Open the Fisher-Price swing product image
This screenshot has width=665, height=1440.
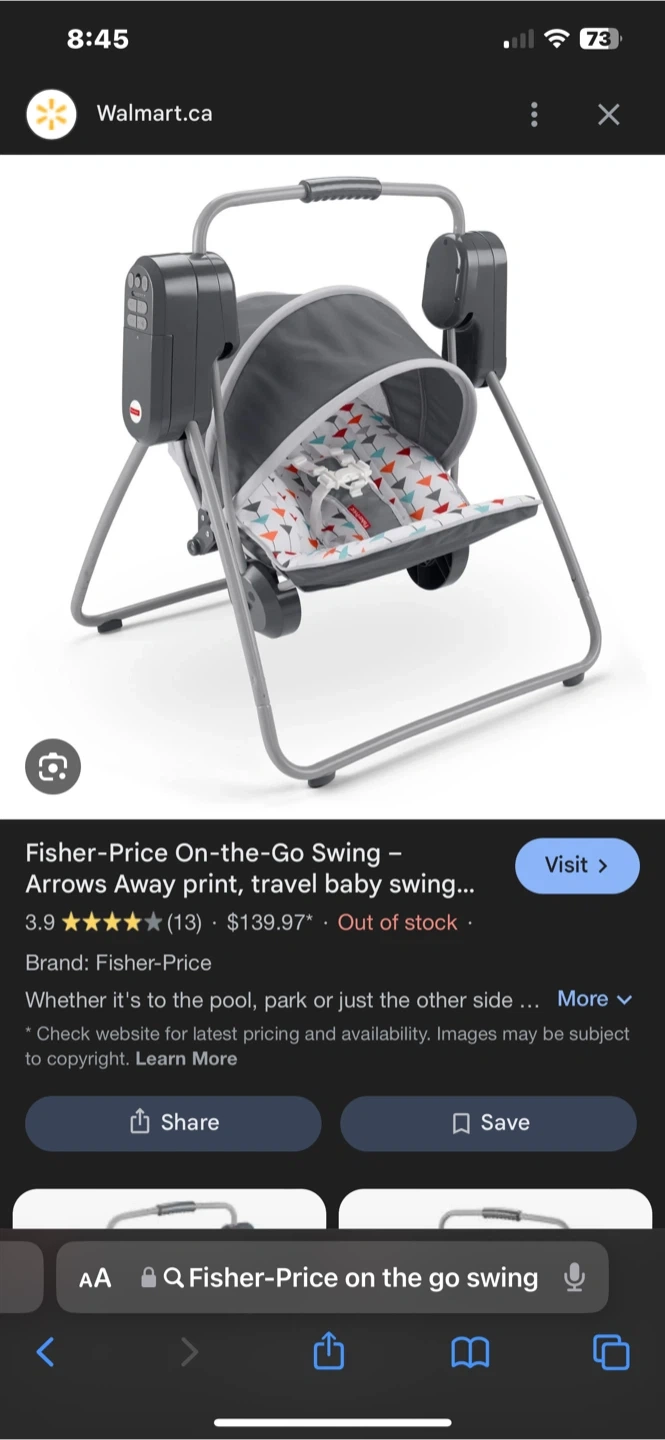pyautogui.click(x=332, y=480)
